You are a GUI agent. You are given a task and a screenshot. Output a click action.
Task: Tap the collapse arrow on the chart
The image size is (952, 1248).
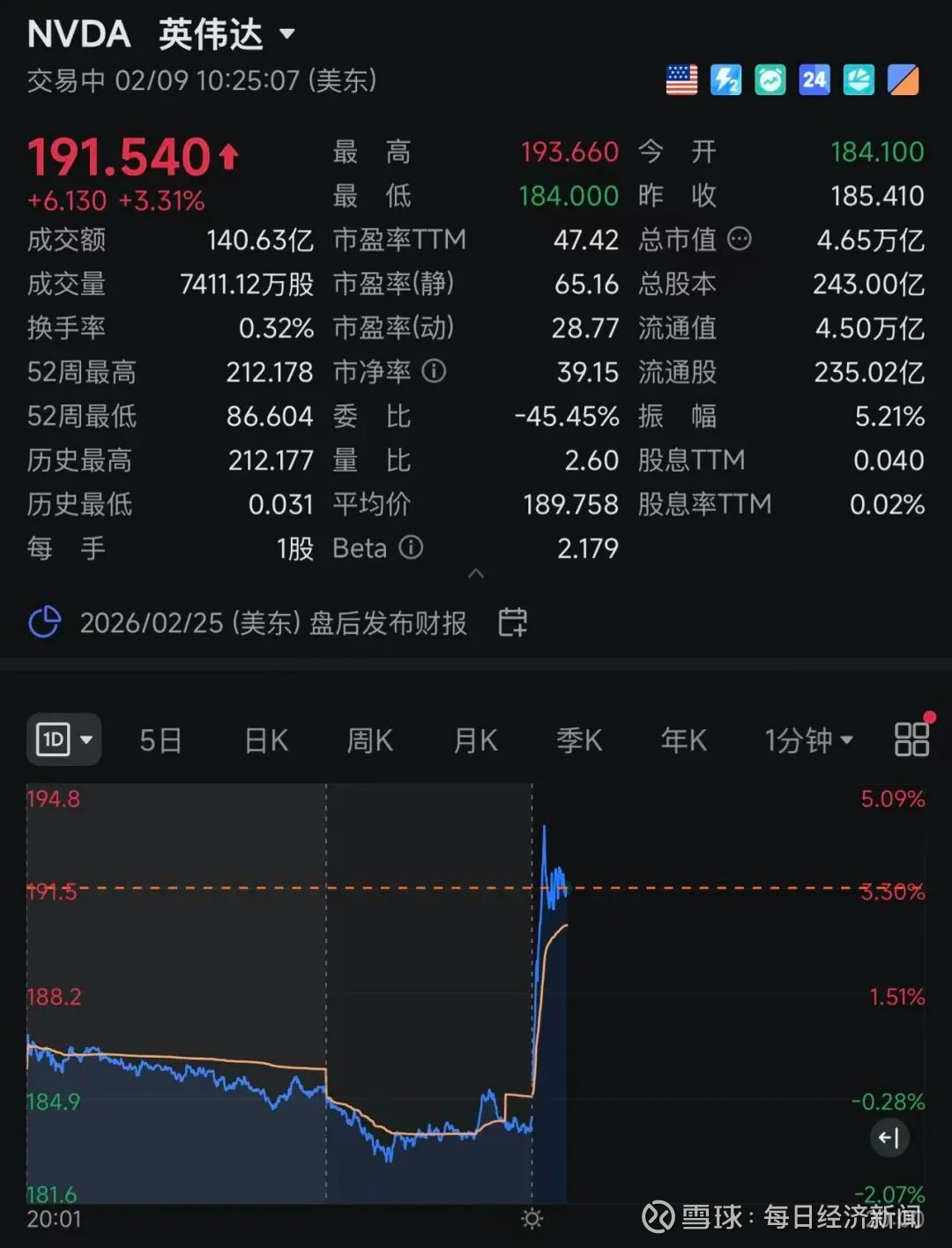click(889, 1138)
